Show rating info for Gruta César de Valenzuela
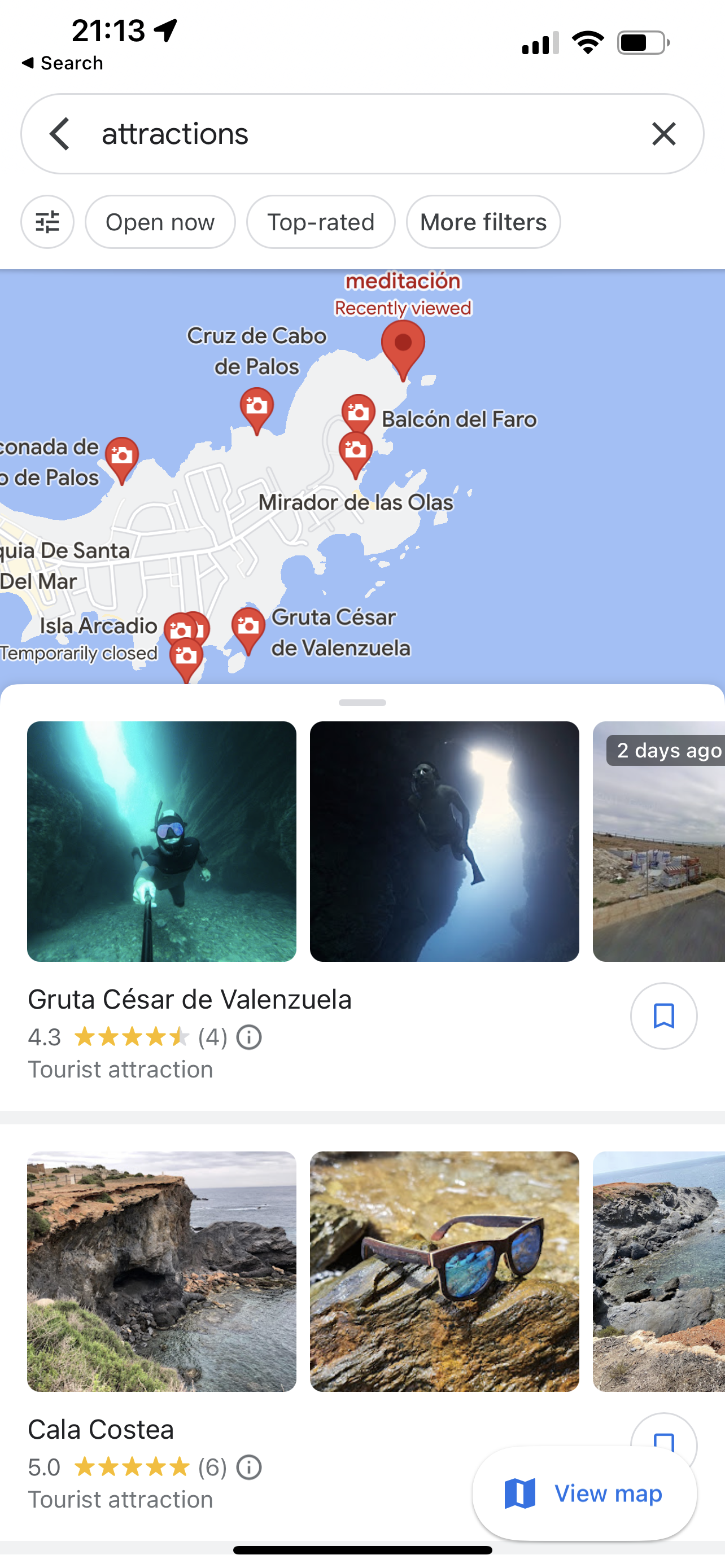725x1568 pixels. tap(249, 1037)
